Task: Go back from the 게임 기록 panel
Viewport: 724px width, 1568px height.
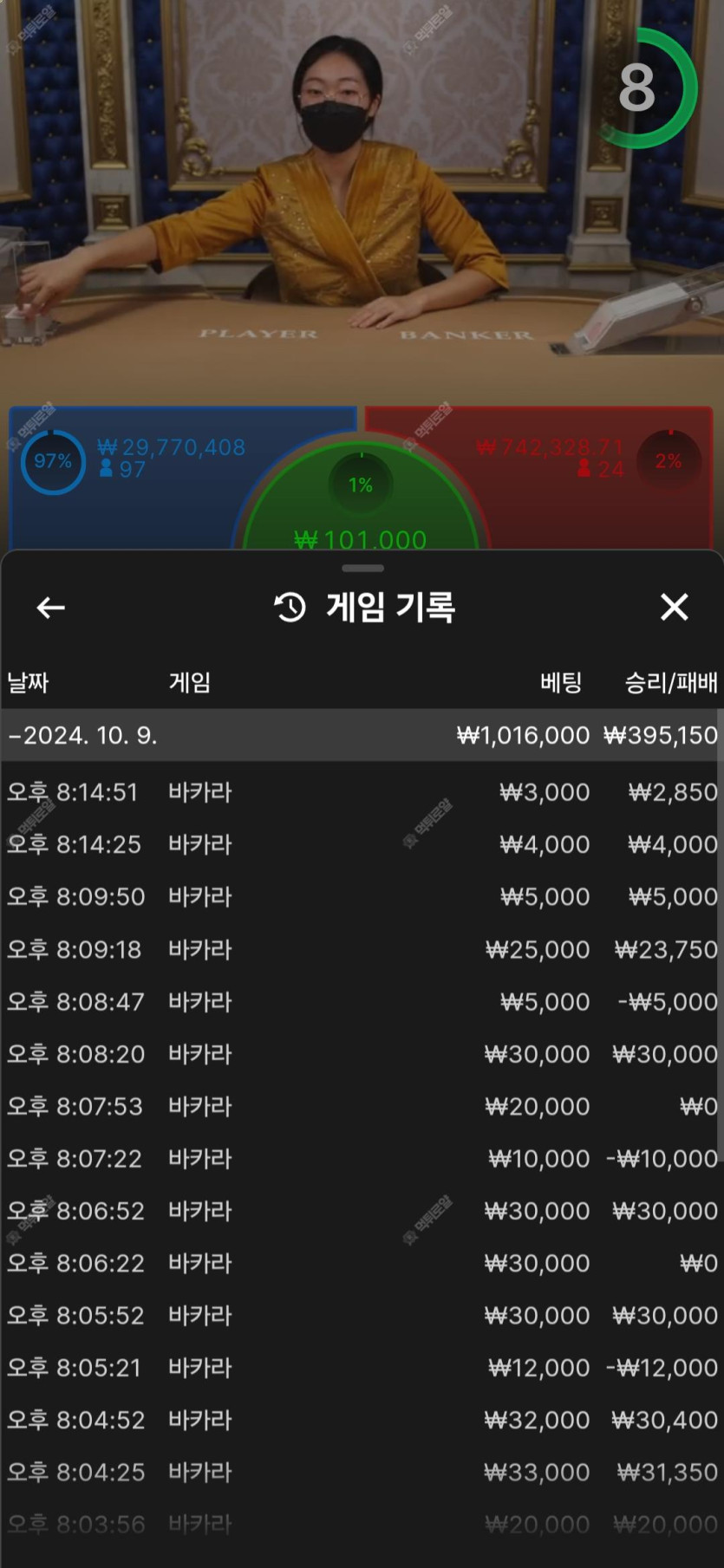Action: tap(50, 608)
